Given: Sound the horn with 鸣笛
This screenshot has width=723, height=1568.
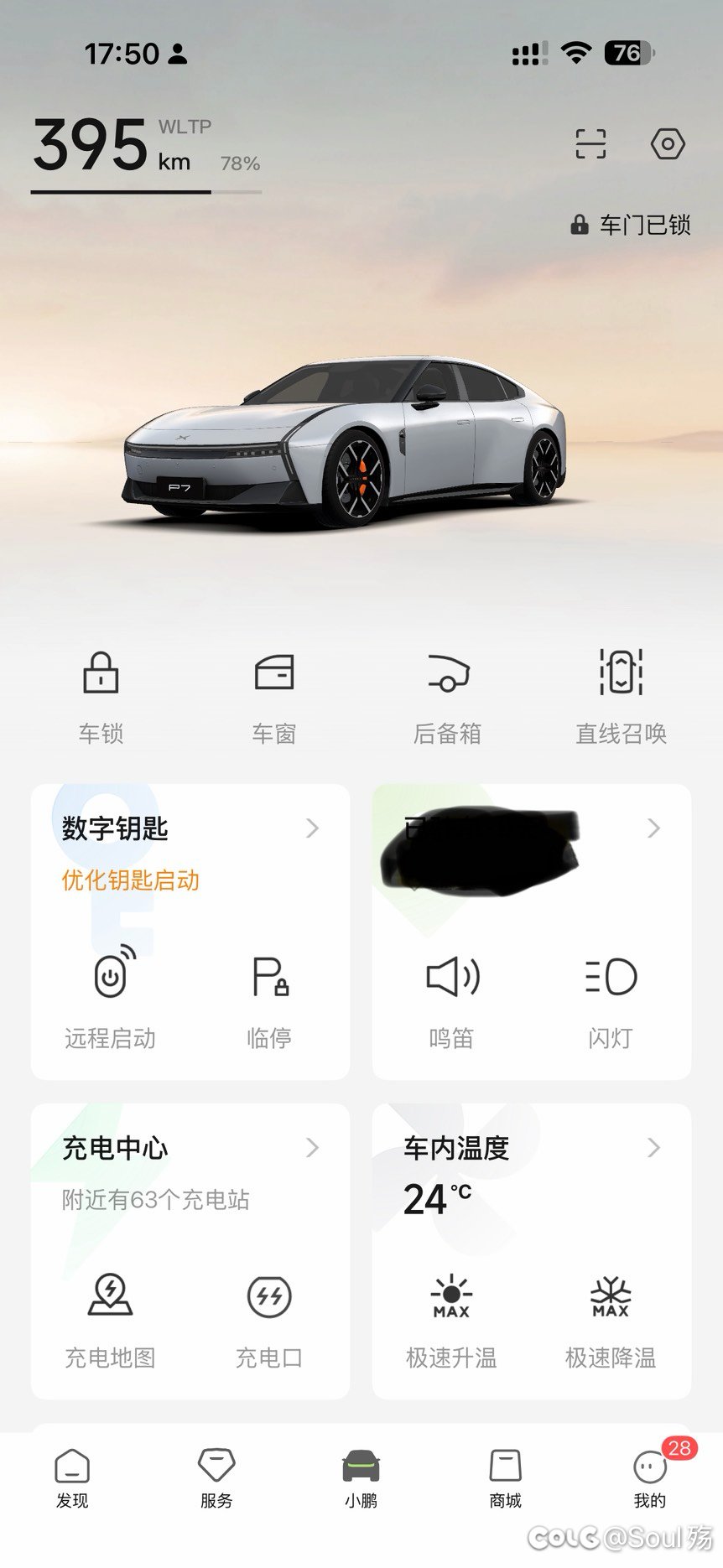Looking at the screenshot, I should (452, 998).
